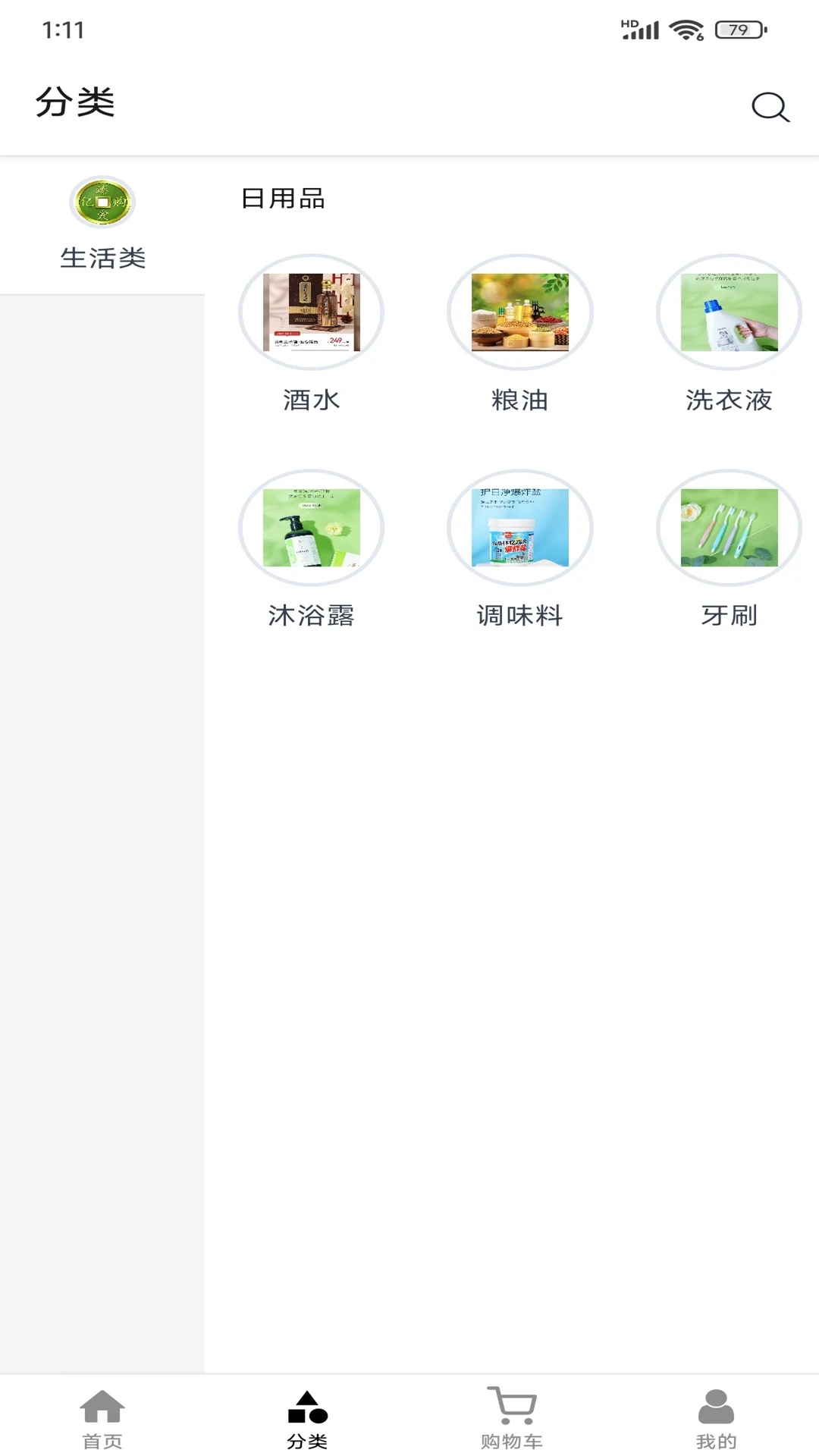Click the laundry detergent bottle image
The height and width of the screenshot is (1456, 819).
[x=726, y=313]
